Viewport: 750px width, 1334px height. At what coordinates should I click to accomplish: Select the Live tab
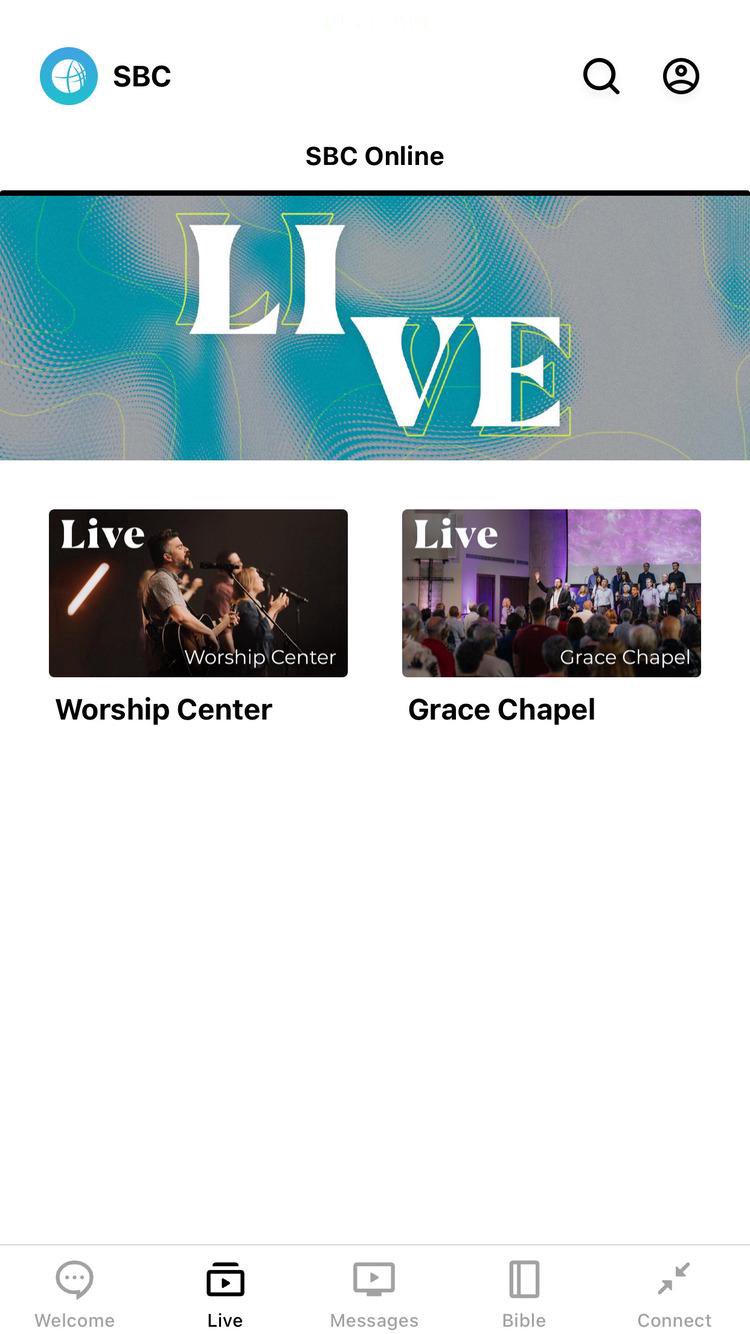coord(225,1294)
